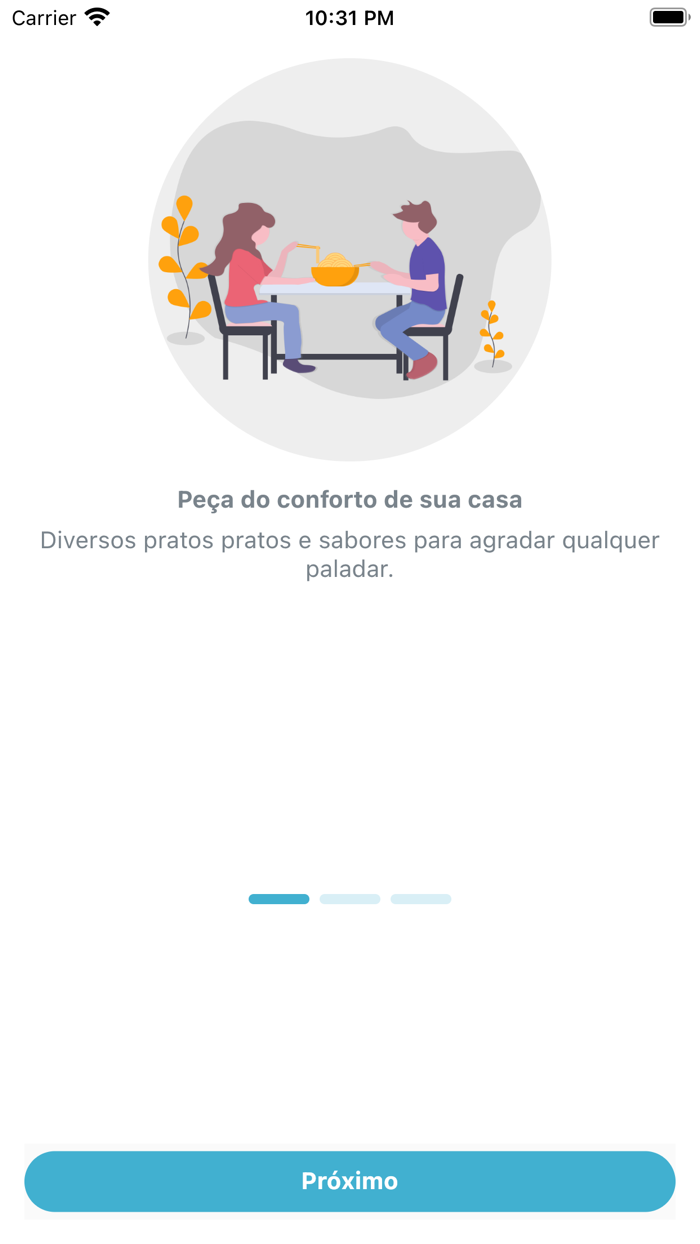The width and height of the screenshot is (700, 1244).
Task: Select the third onboarding page indicator
Action: click(x=421, y=899)
